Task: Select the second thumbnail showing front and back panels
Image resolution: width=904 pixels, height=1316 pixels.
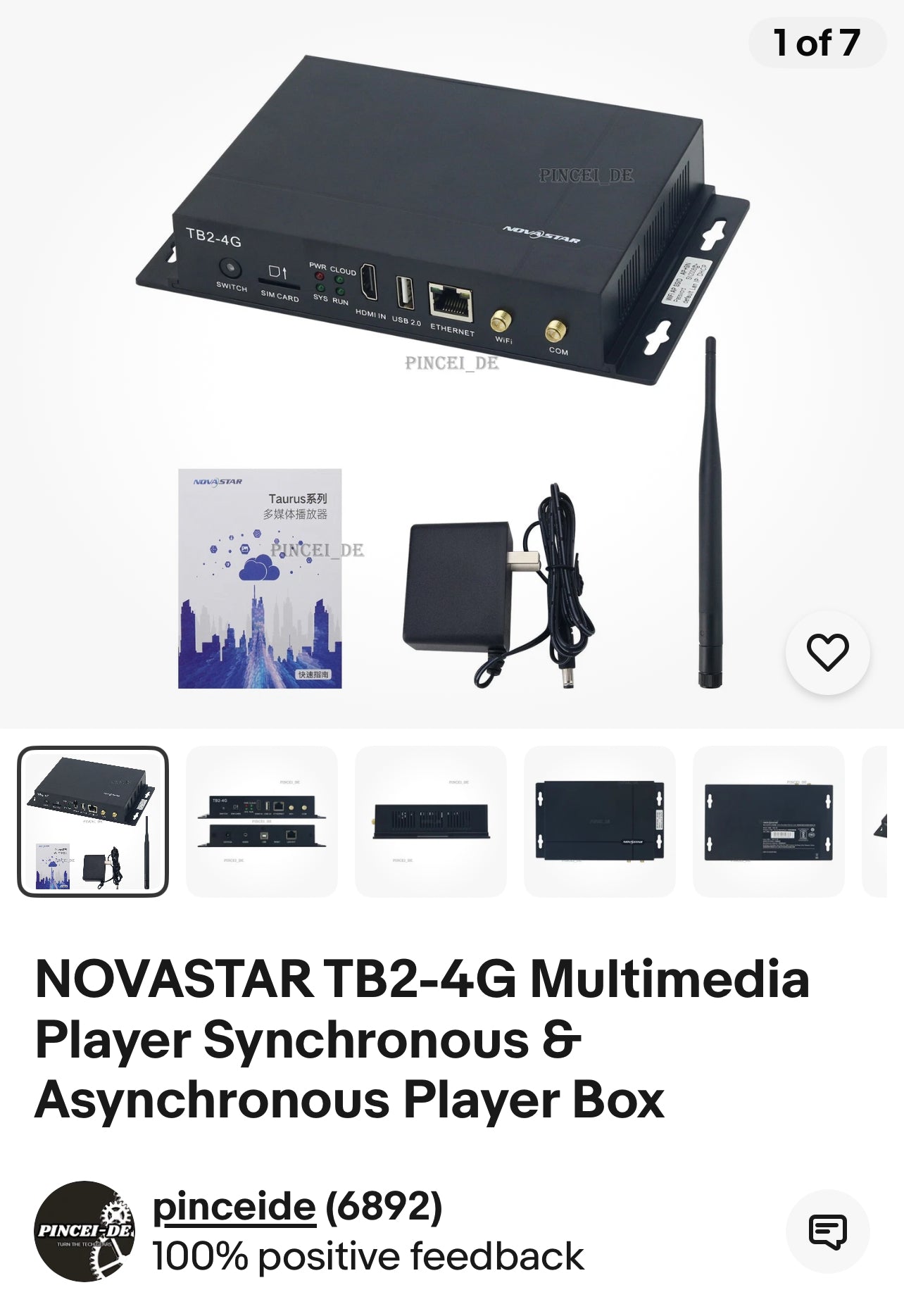Action: click(262, 821)
